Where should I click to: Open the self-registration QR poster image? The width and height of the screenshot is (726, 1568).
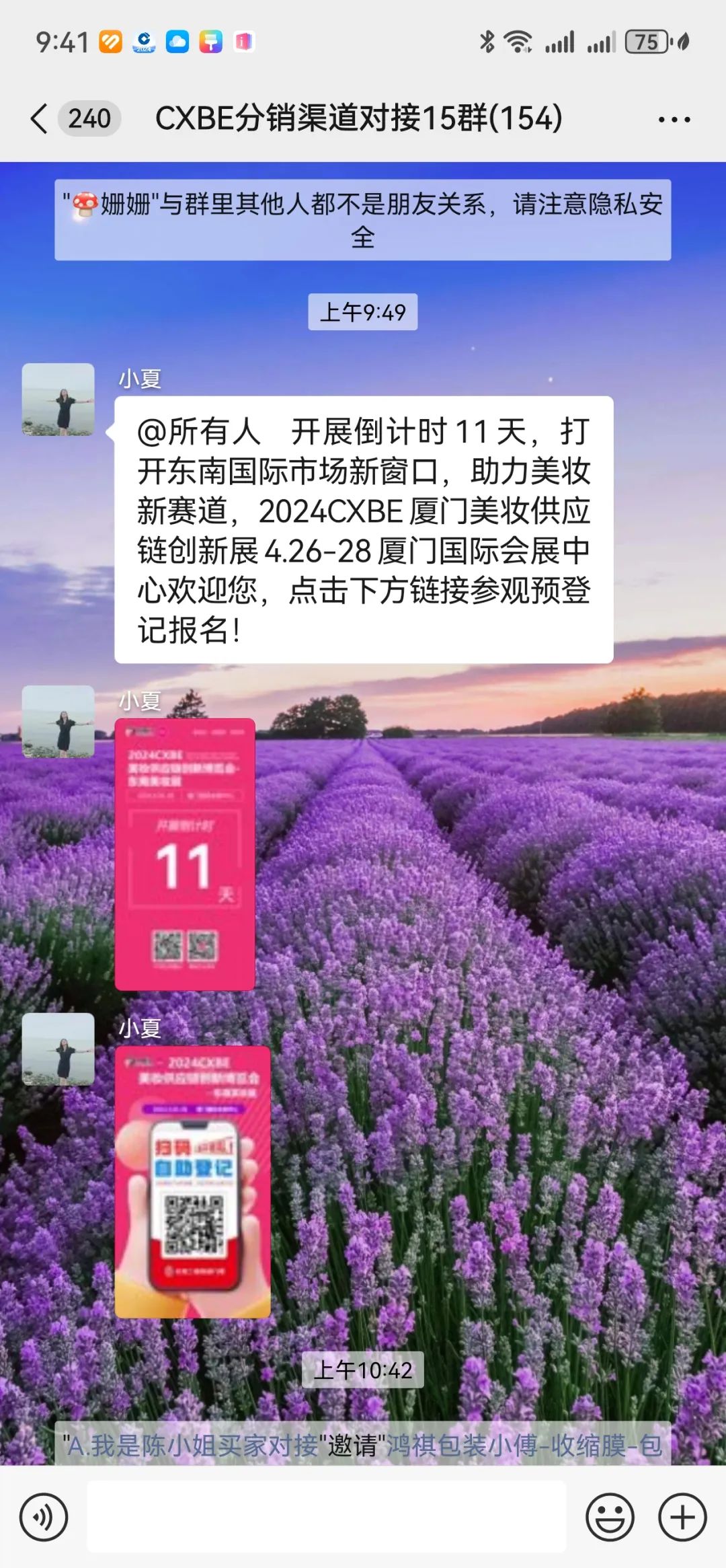click(192, 1181)
